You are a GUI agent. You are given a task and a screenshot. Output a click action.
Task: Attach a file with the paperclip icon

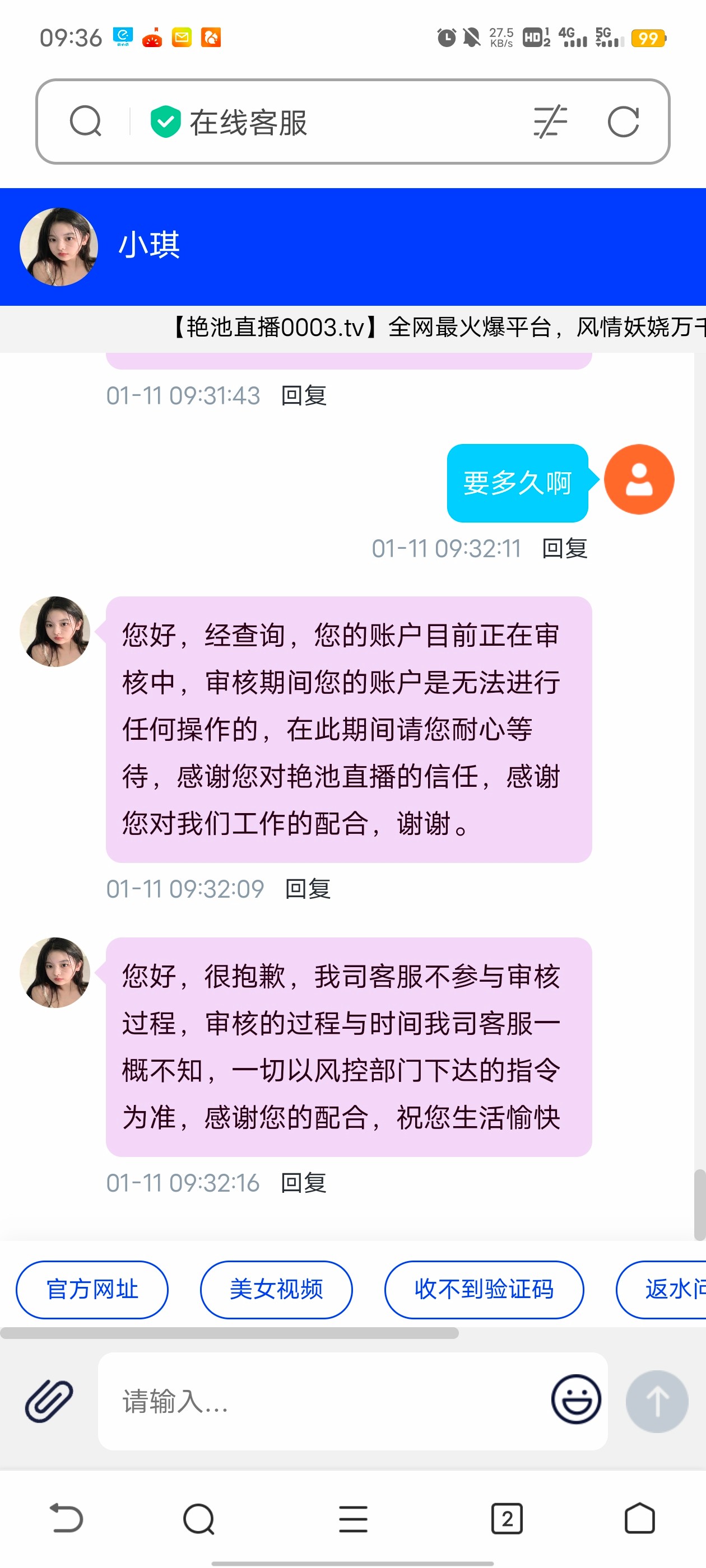(x=49, y=1401)
